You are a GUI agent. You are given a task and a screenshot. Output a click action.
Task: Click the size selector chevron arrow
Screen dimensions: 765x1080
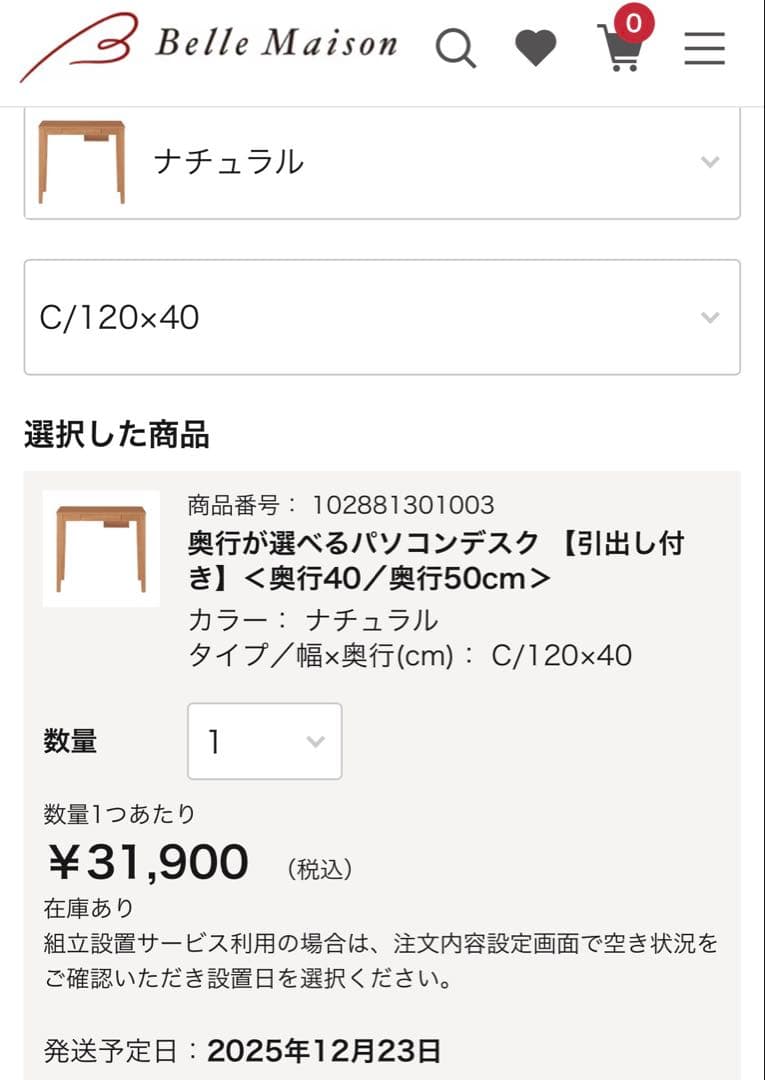coord(709,317)
